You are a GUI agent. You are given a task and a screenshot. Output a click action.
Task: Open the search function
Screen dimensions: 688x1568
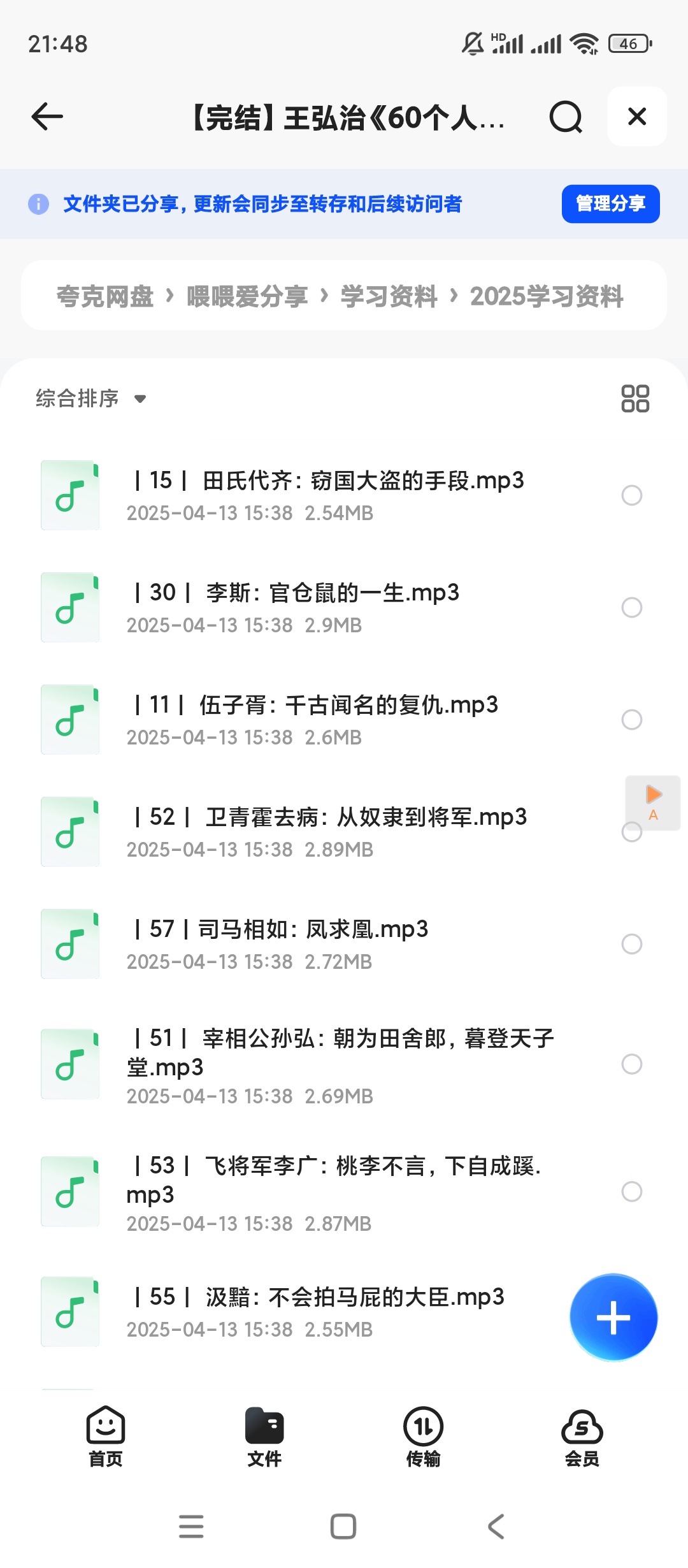pyautogui.click(x=564, y=117)
